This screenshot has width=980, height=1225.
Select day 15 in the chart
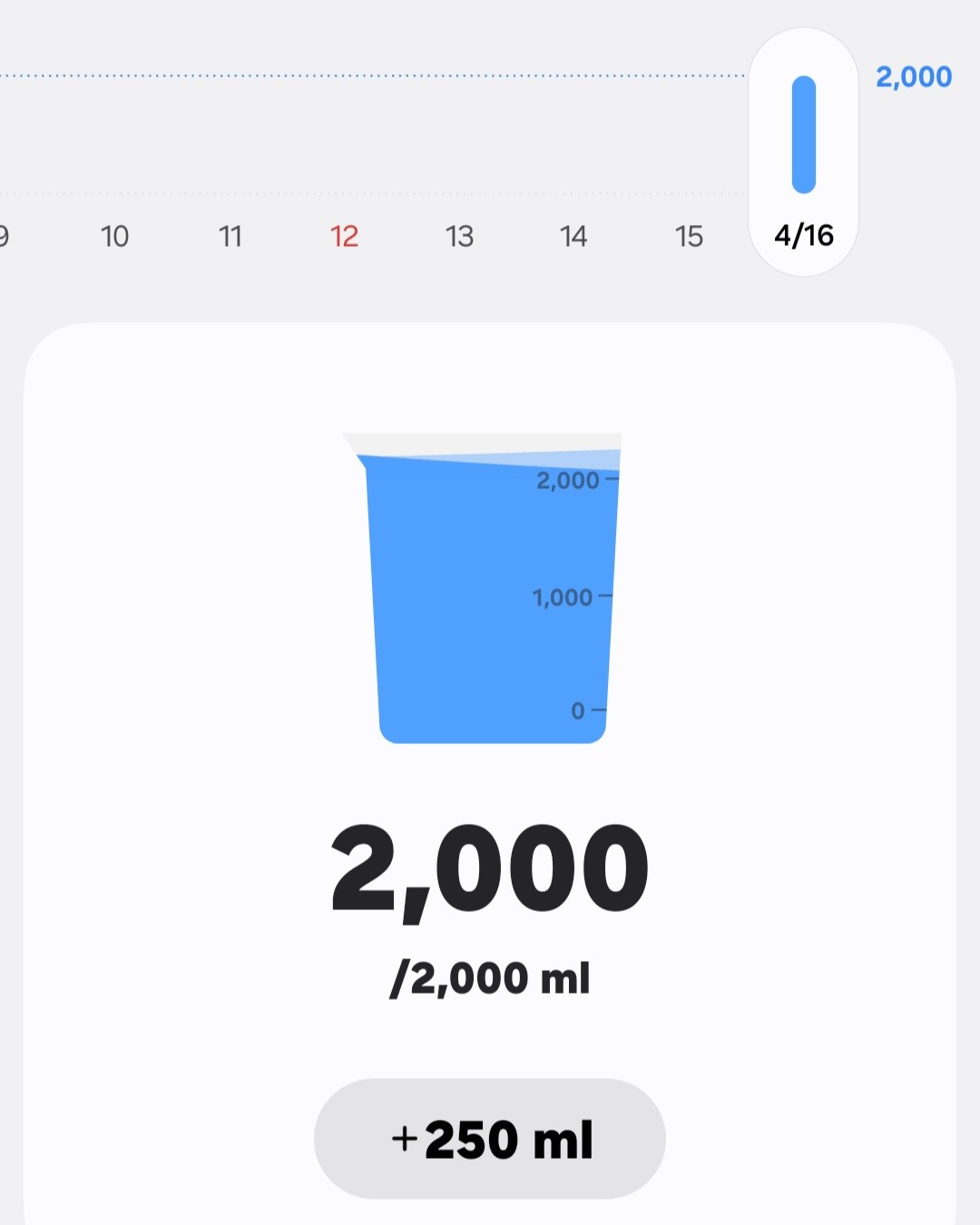pos(689,236)
